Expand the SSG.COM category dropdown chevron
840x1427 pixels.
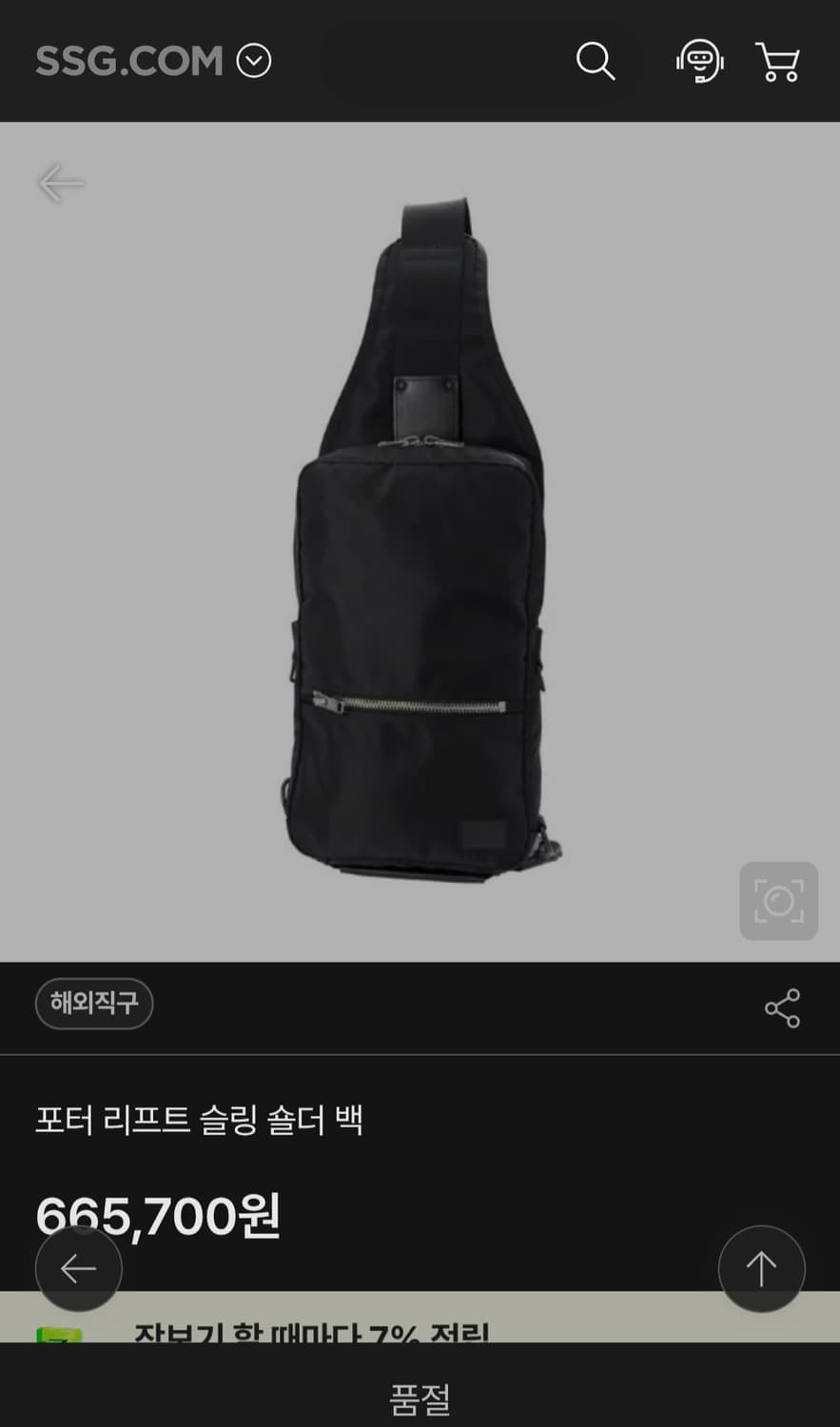pyautogui.click(x=252, y=61)
